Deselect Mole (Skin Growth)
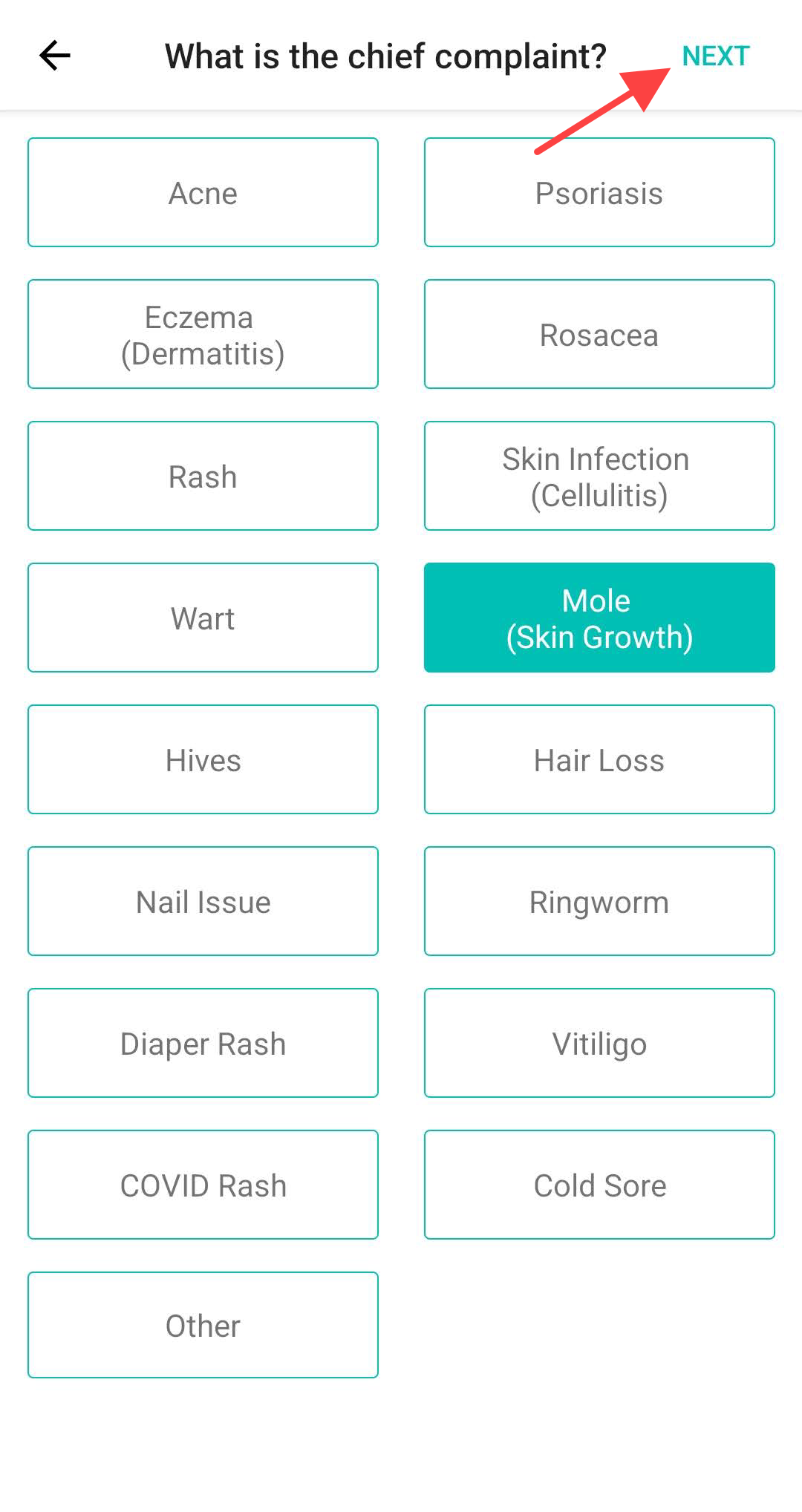Screen dimensions: 802x1512 coord(599,618)
